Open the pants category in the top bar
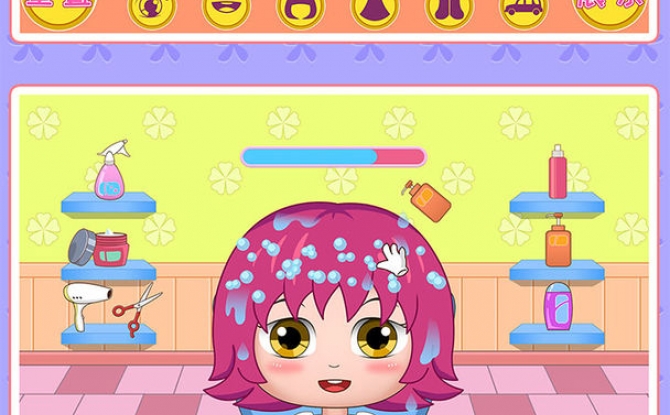The image size is (670, 415). tap(449, 10)
